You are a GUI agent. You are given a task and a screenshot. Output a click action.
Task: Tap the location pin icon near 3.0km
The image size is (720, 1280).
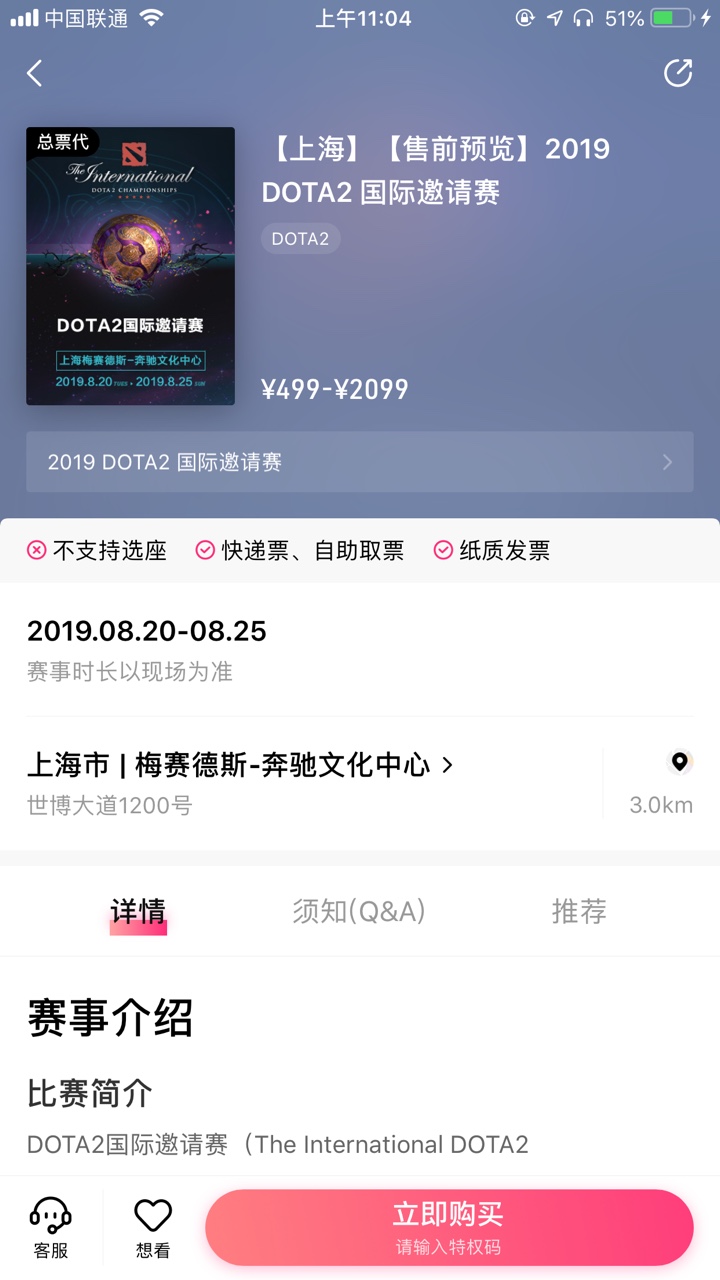pos(679,762)
